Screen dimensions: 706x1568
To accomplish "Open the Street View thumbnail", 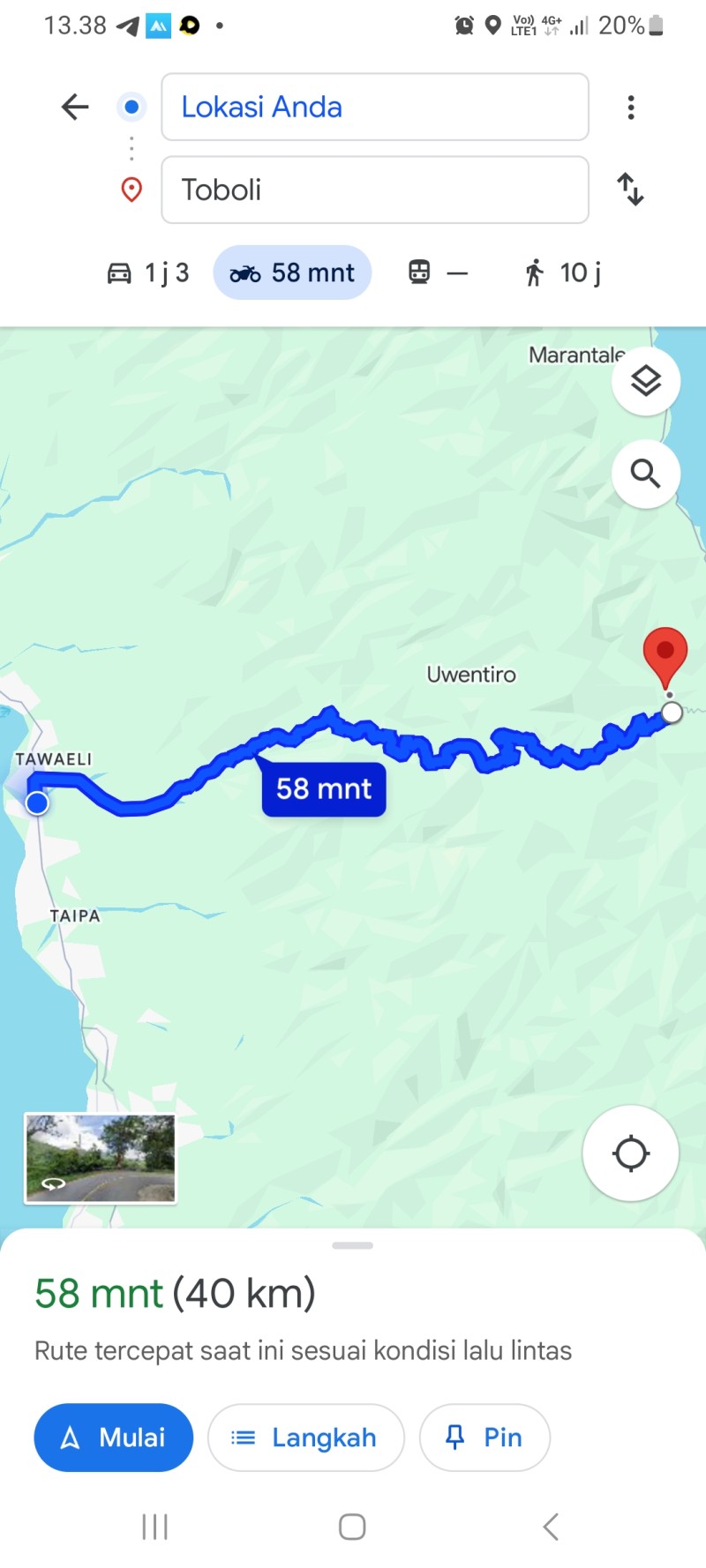I will tap(101, 1159).
